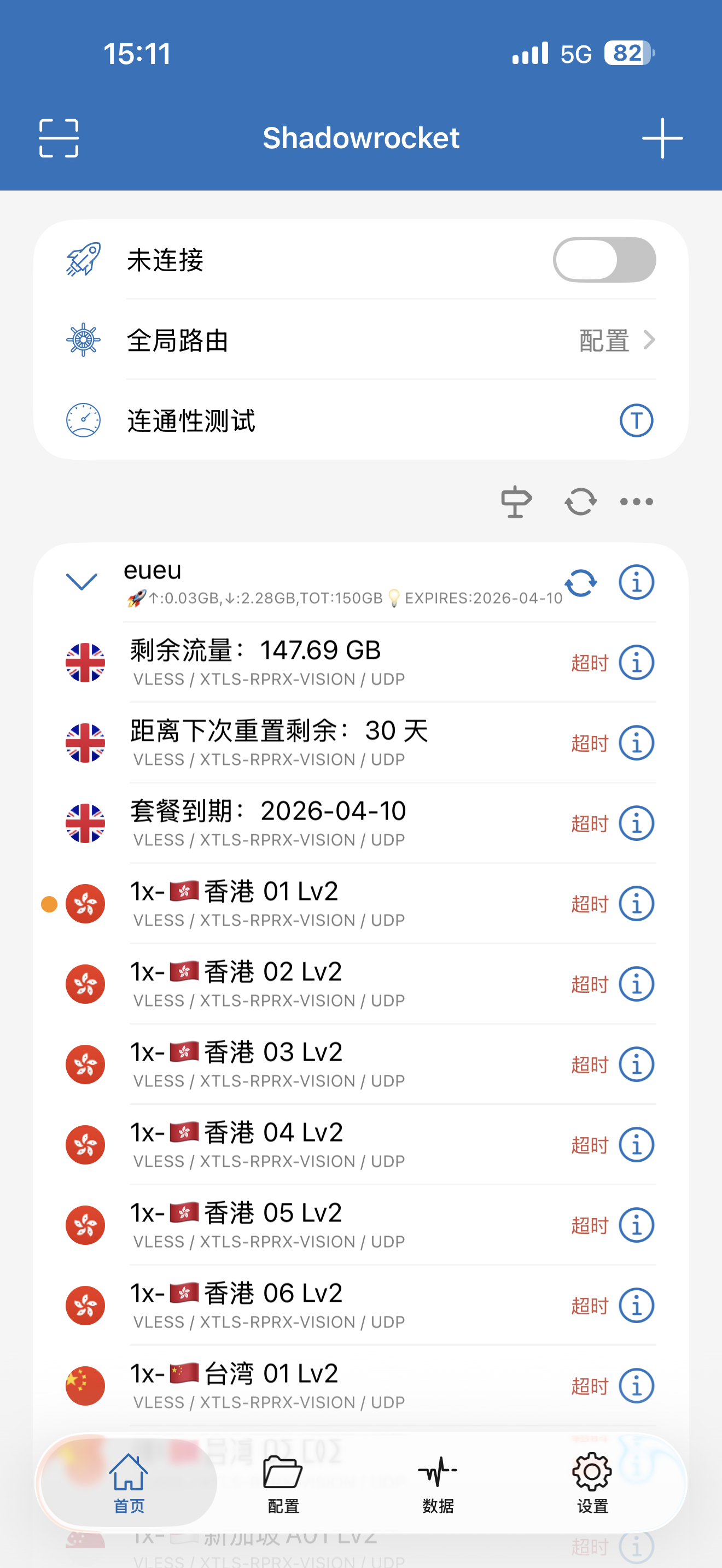Open the signpost sorting icon

516,501
